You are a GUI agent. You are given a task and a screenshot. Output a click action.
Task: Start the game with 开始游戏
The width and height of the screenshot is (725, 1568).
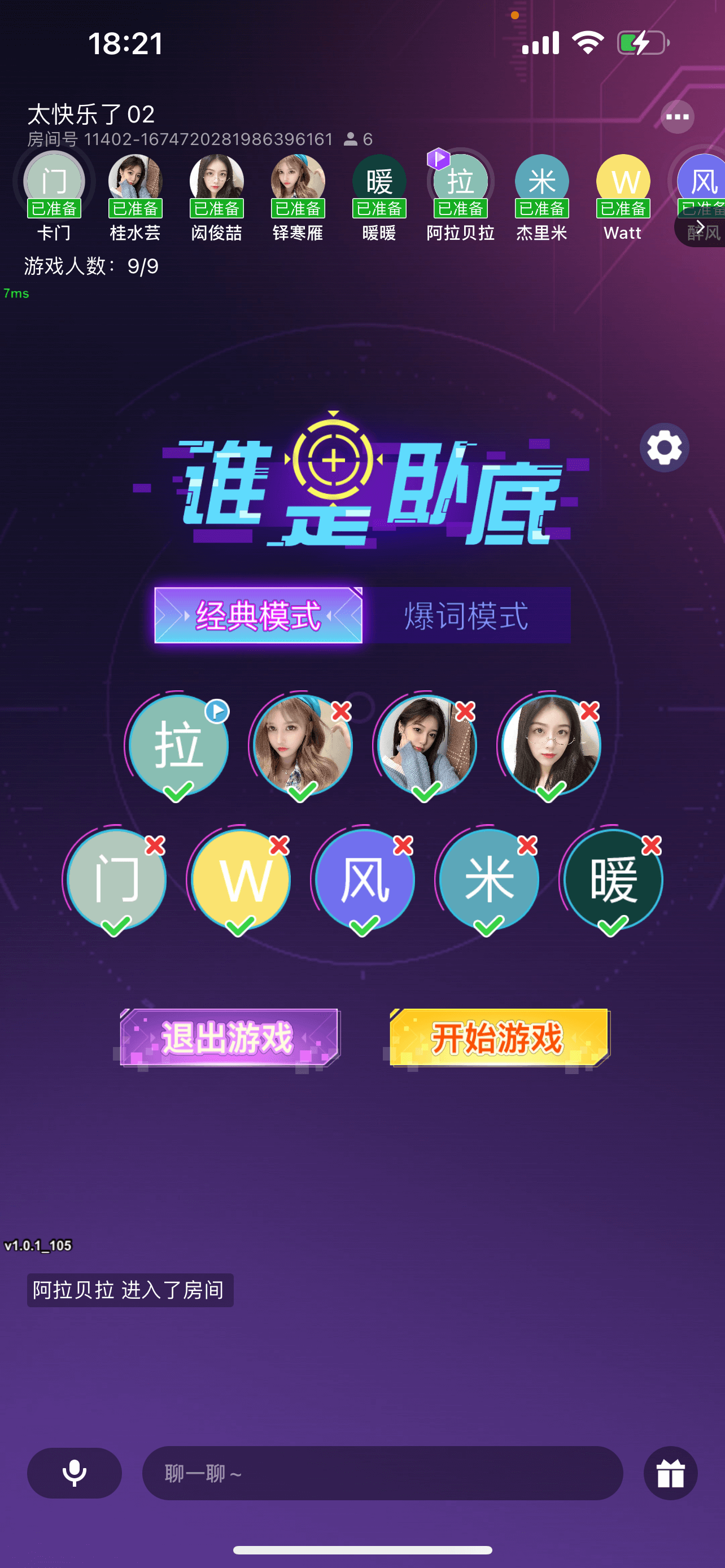click(499, 1038)
